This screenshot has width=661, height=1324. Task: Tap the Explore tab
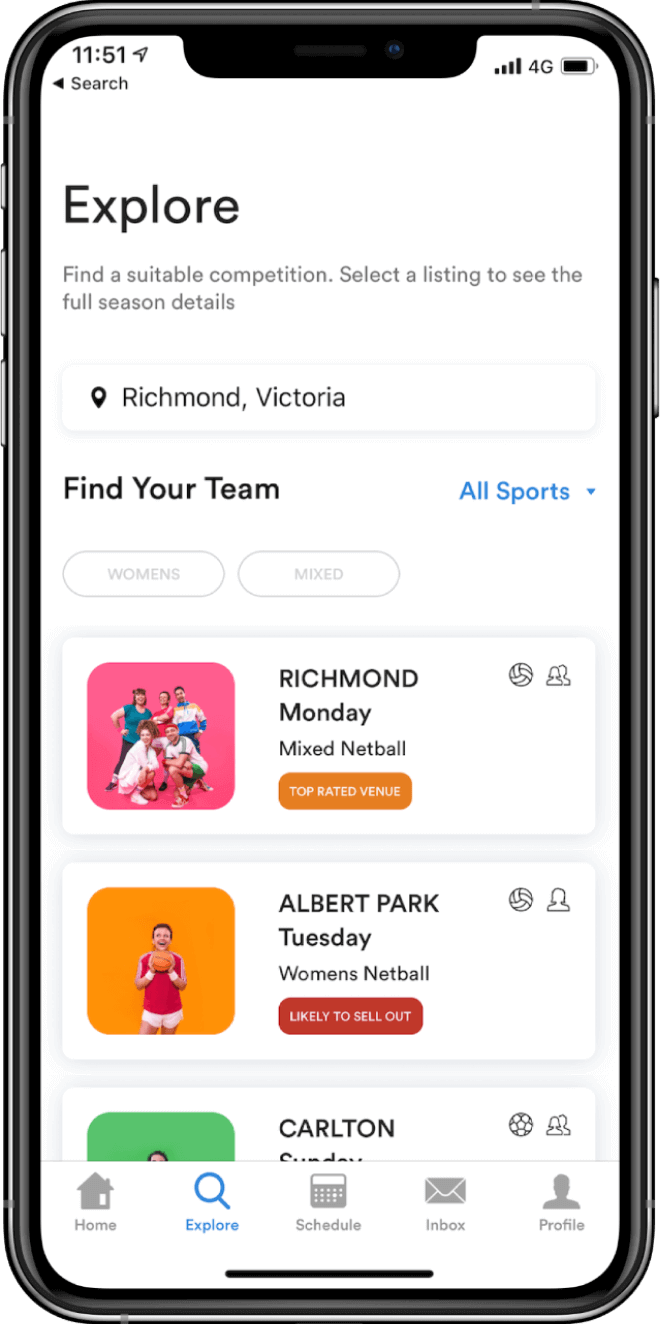coord(212,1203)
